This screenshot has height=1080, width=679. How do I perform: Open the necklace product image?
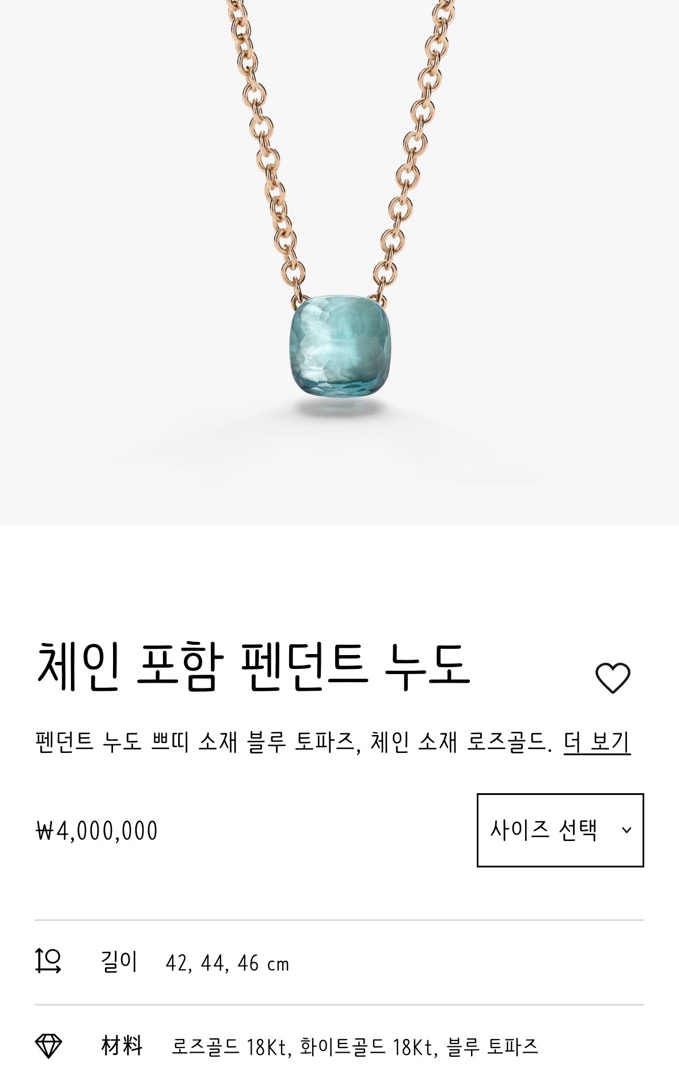(340, 262)
